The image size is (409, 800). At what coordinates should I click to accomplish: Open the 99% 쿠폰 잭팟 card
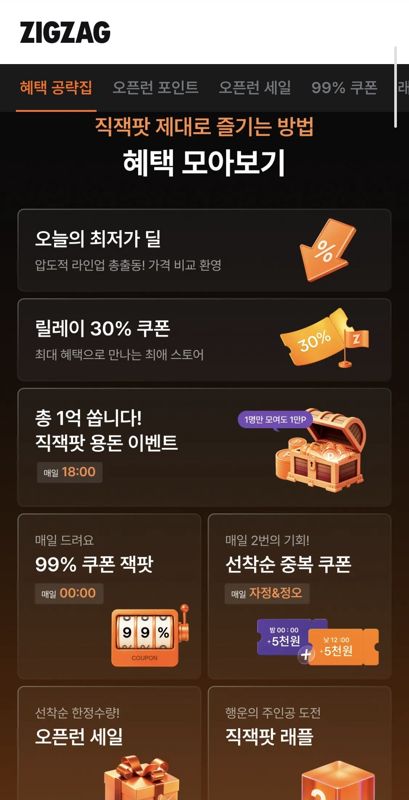click(x=109, y=596)
